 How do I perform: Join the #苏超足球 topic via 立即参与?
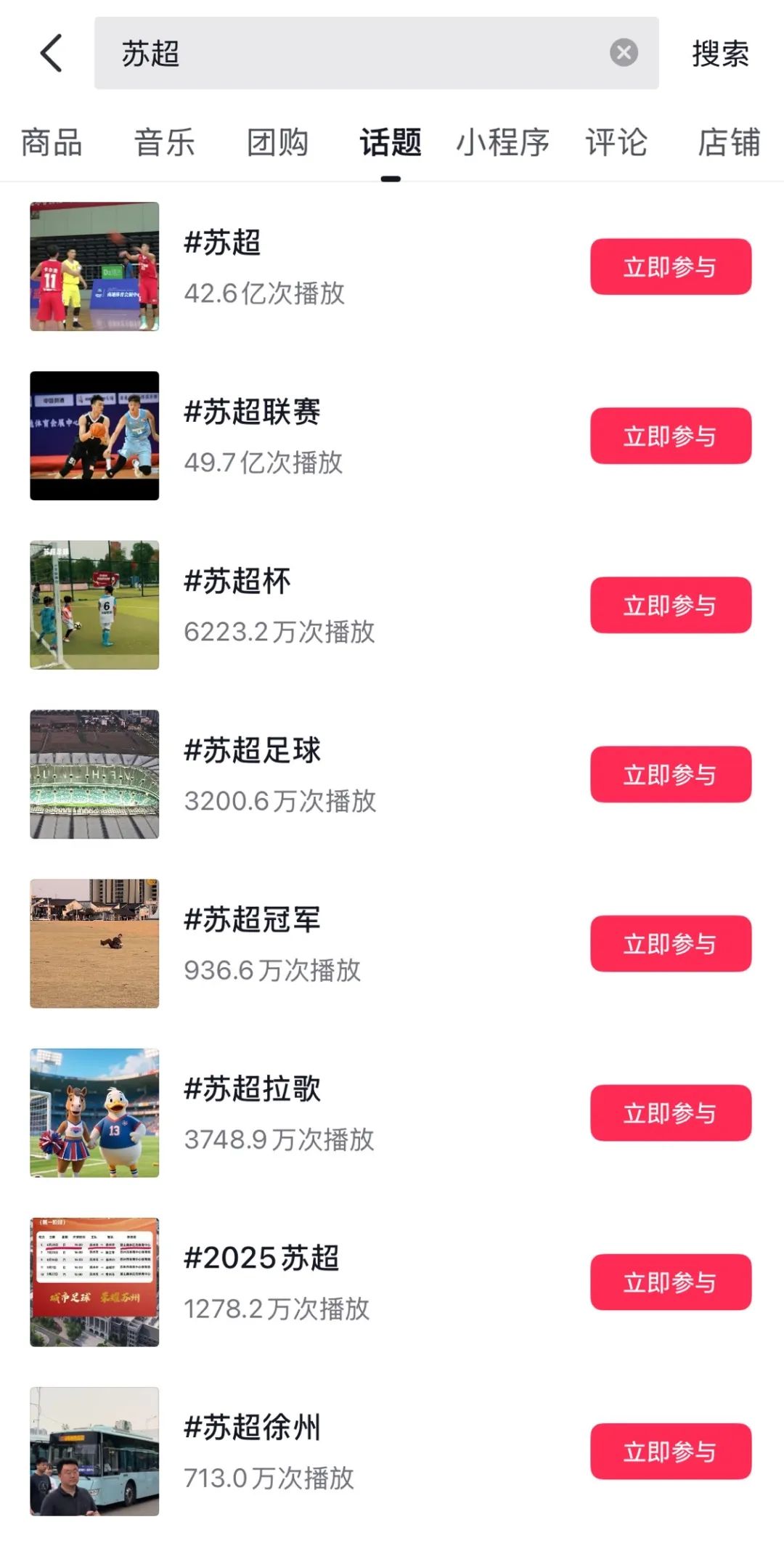point(670,774)
